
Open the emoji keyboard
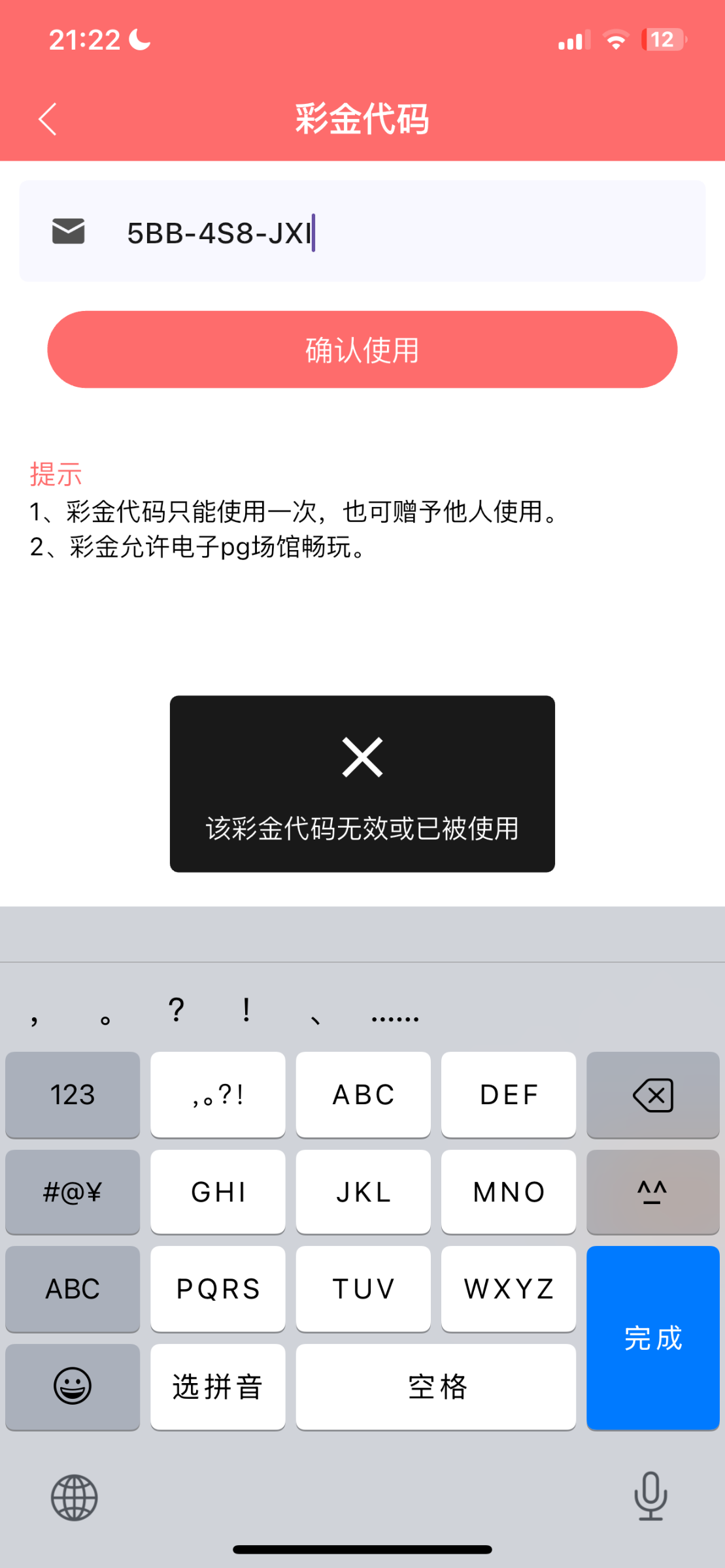tap(73, 1386)
